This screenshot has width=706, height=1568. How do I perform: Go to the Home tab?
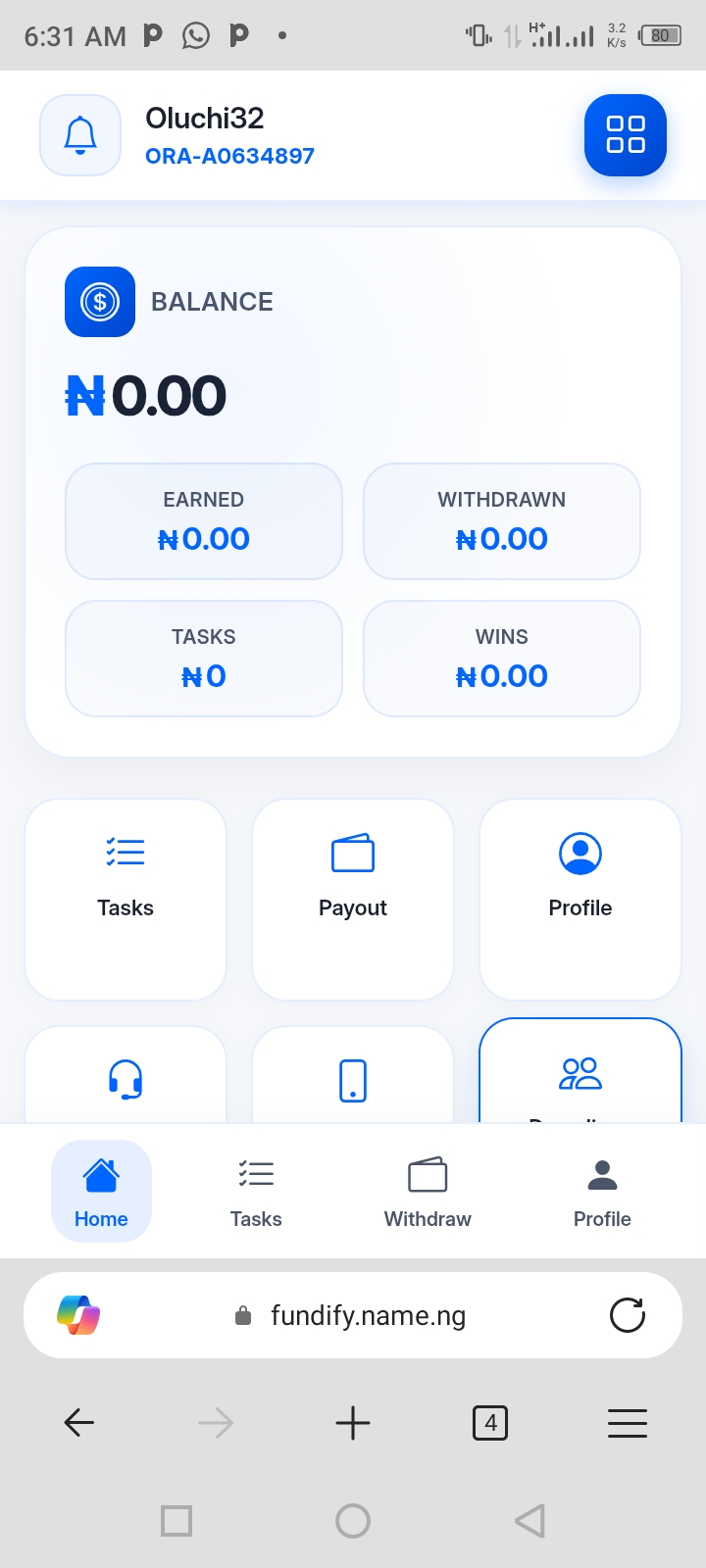101,1191
